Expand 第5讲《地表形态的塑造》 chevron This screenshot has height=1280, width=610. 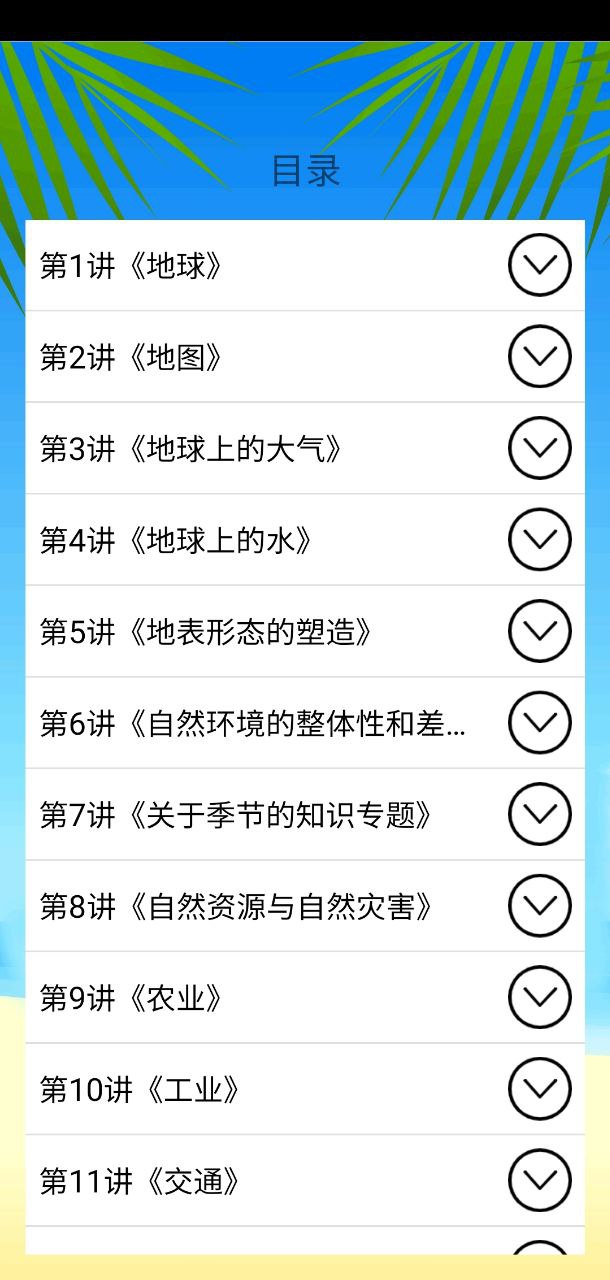[540, 631]
